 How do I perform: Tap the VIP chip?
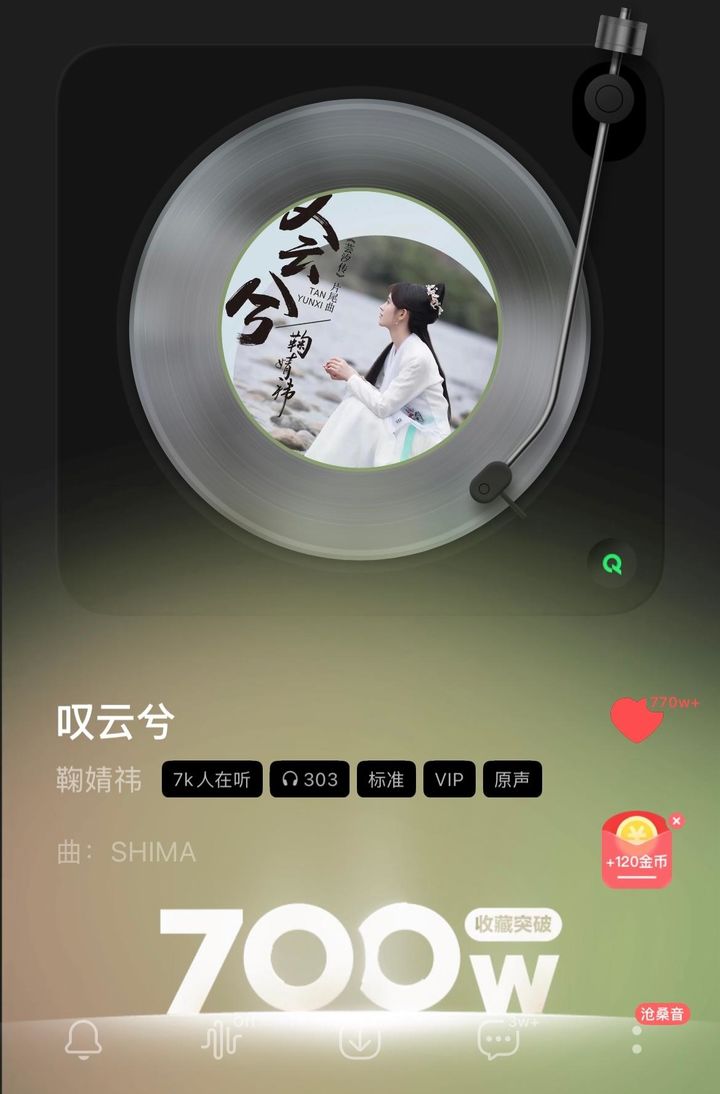pos(449,780)
